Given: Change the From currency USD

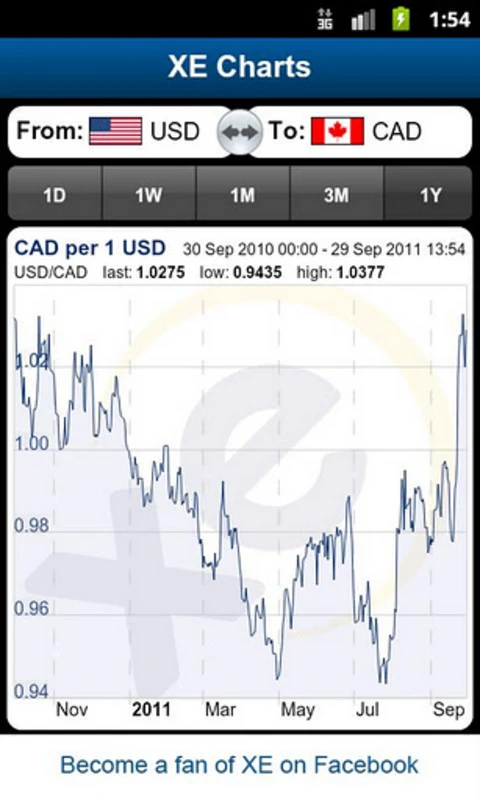Looking at the screenshot, I should click(116, 132).
